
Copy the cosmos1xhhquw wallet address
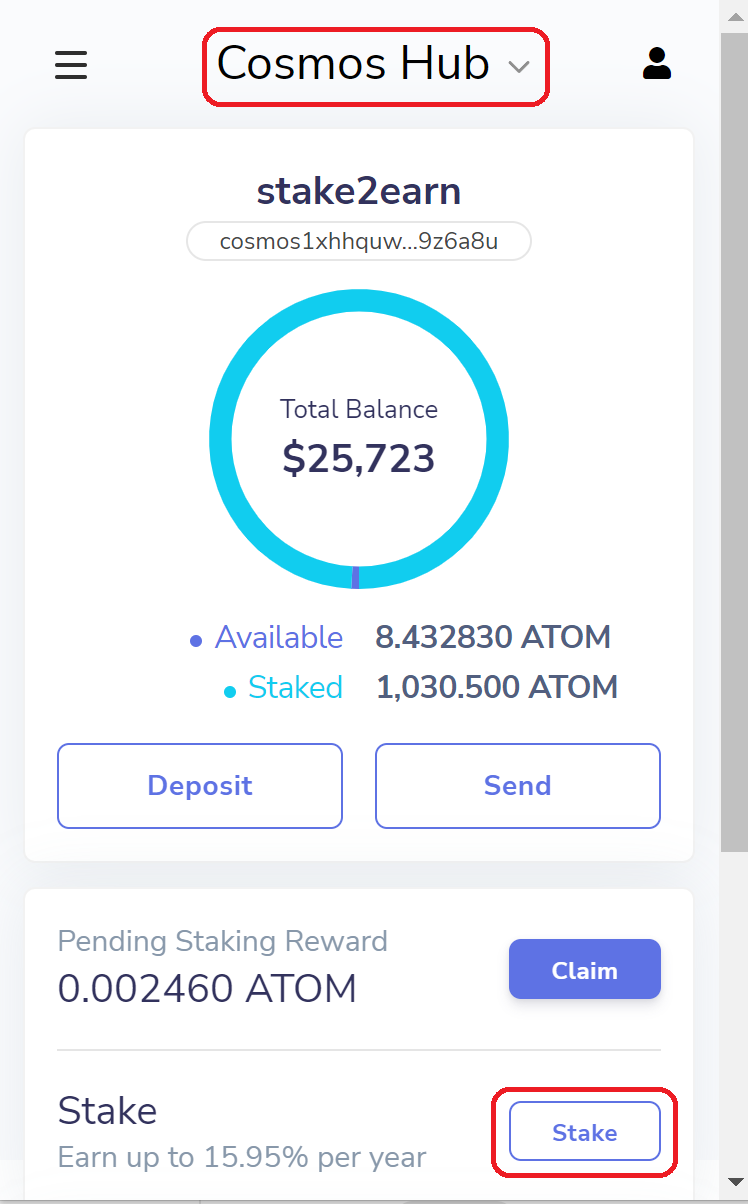[x=359, y=241]
